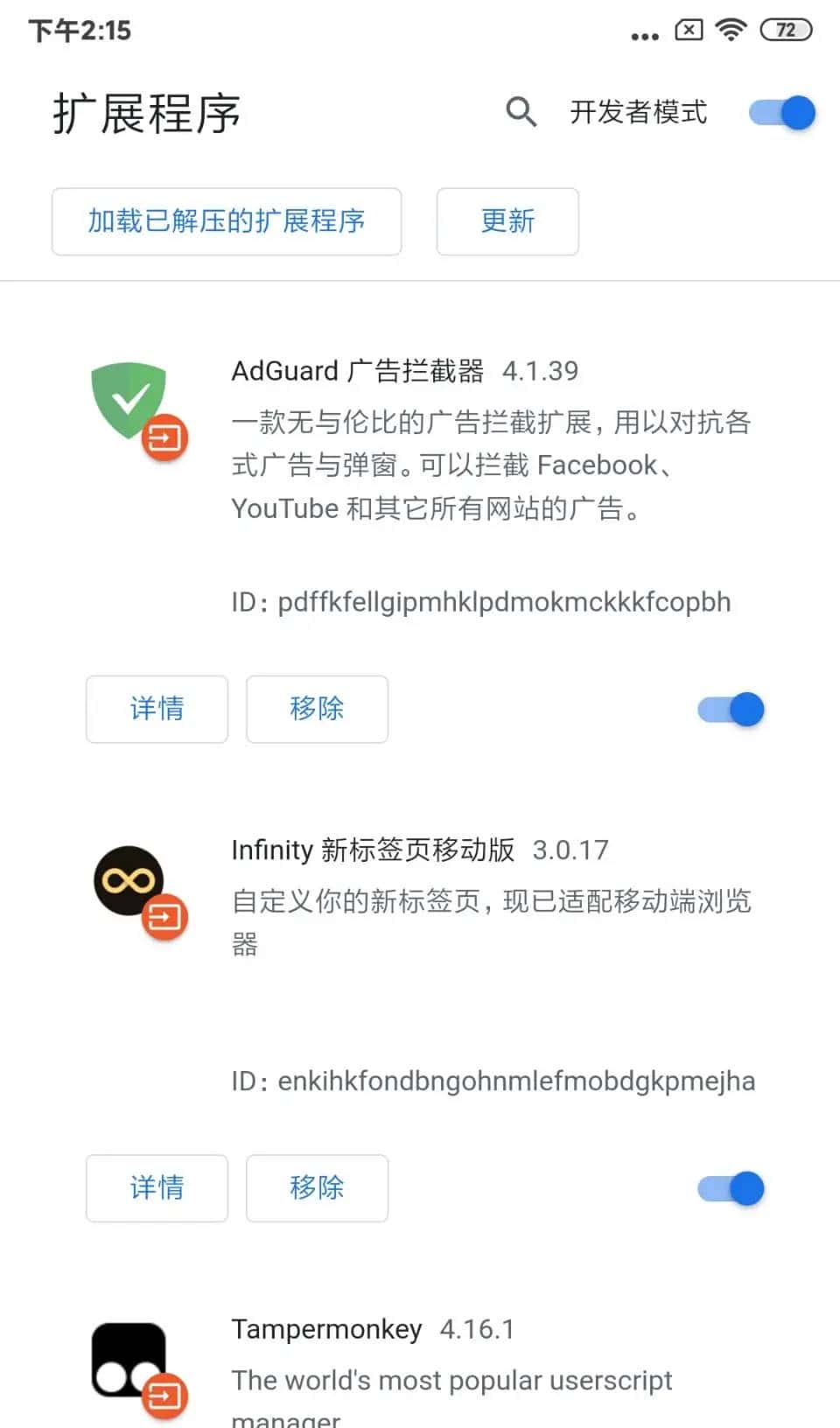Turn off the Infinity extension toggle

[730, 1188]
